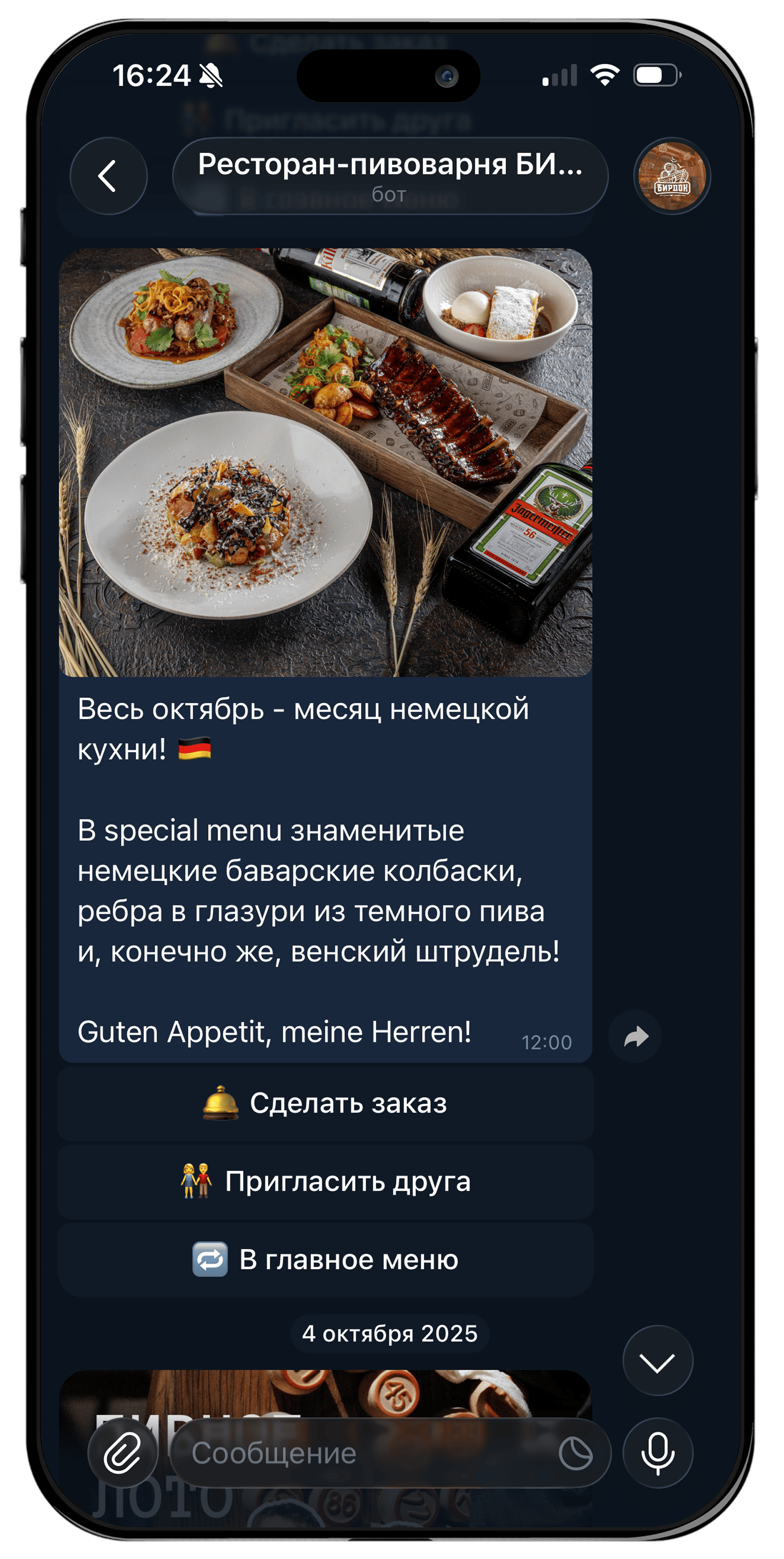Return via В главное меню button
The width and height of the screenshot is (784, 1559).
tap(325, 1259)
